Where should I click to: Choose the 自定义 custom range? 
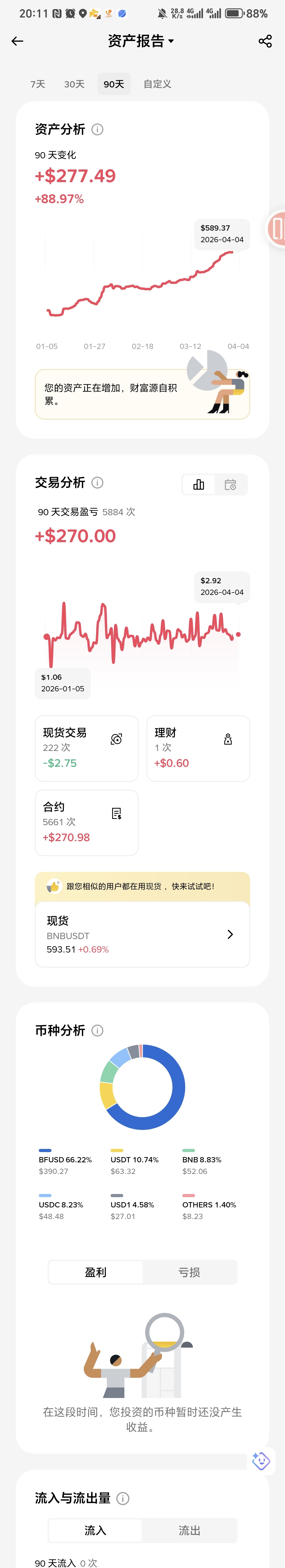click(157, 84)
